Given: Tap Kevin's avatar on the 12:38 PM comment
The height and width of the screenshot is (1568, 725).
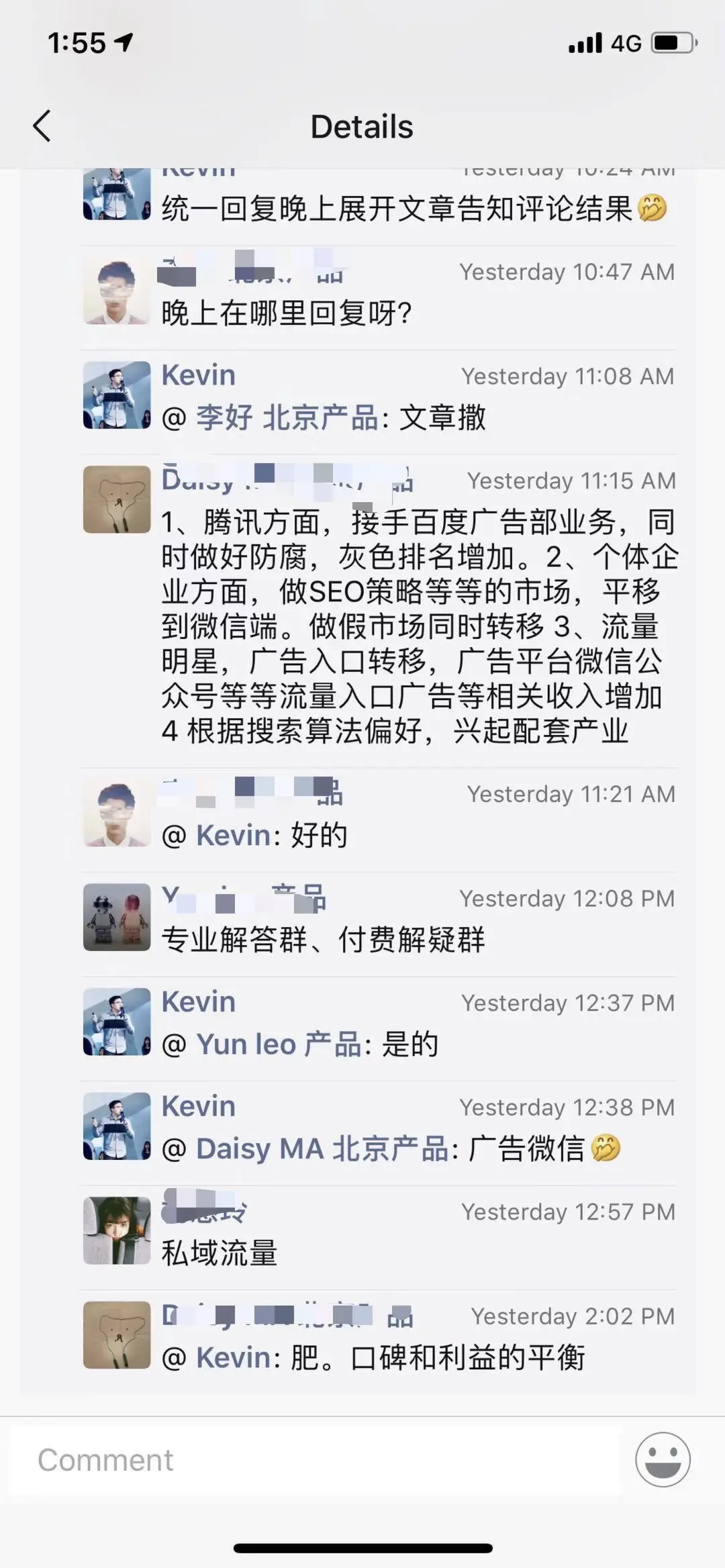Looking at the screenshot, I should [117, 1126].
